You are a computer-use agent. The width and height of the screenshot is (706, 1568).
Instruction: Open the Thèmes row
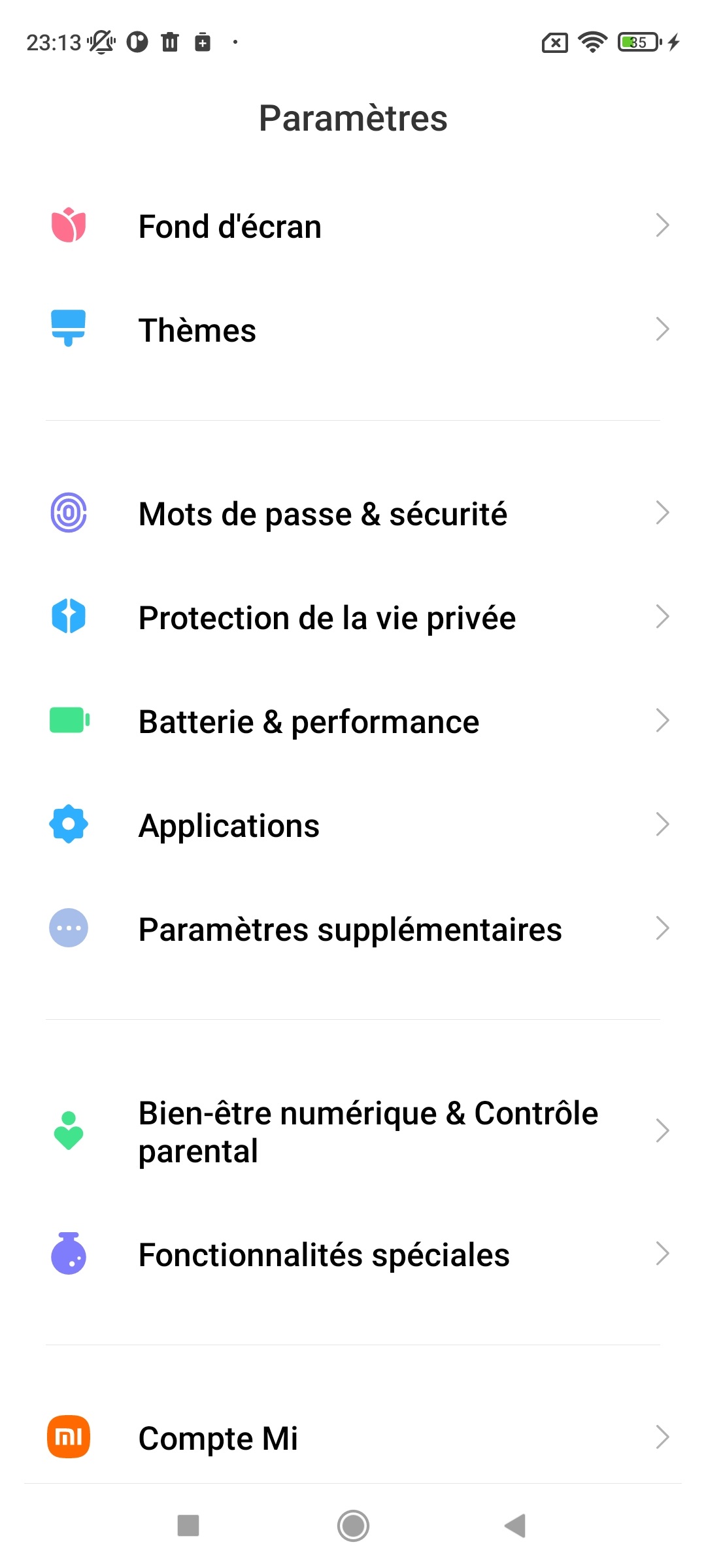click(x=353, y=330)
